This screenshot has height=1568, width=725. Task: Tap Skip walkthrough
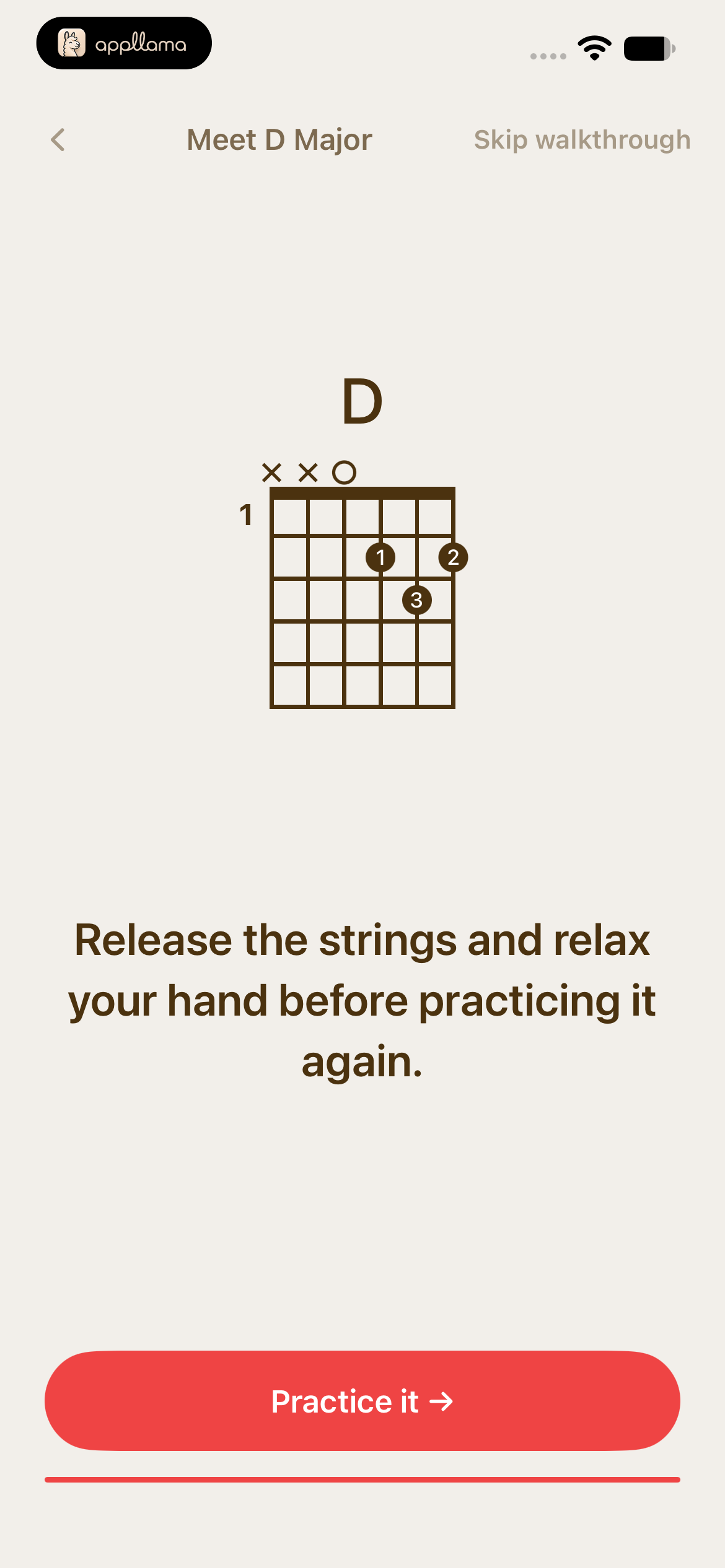point(582,140)
